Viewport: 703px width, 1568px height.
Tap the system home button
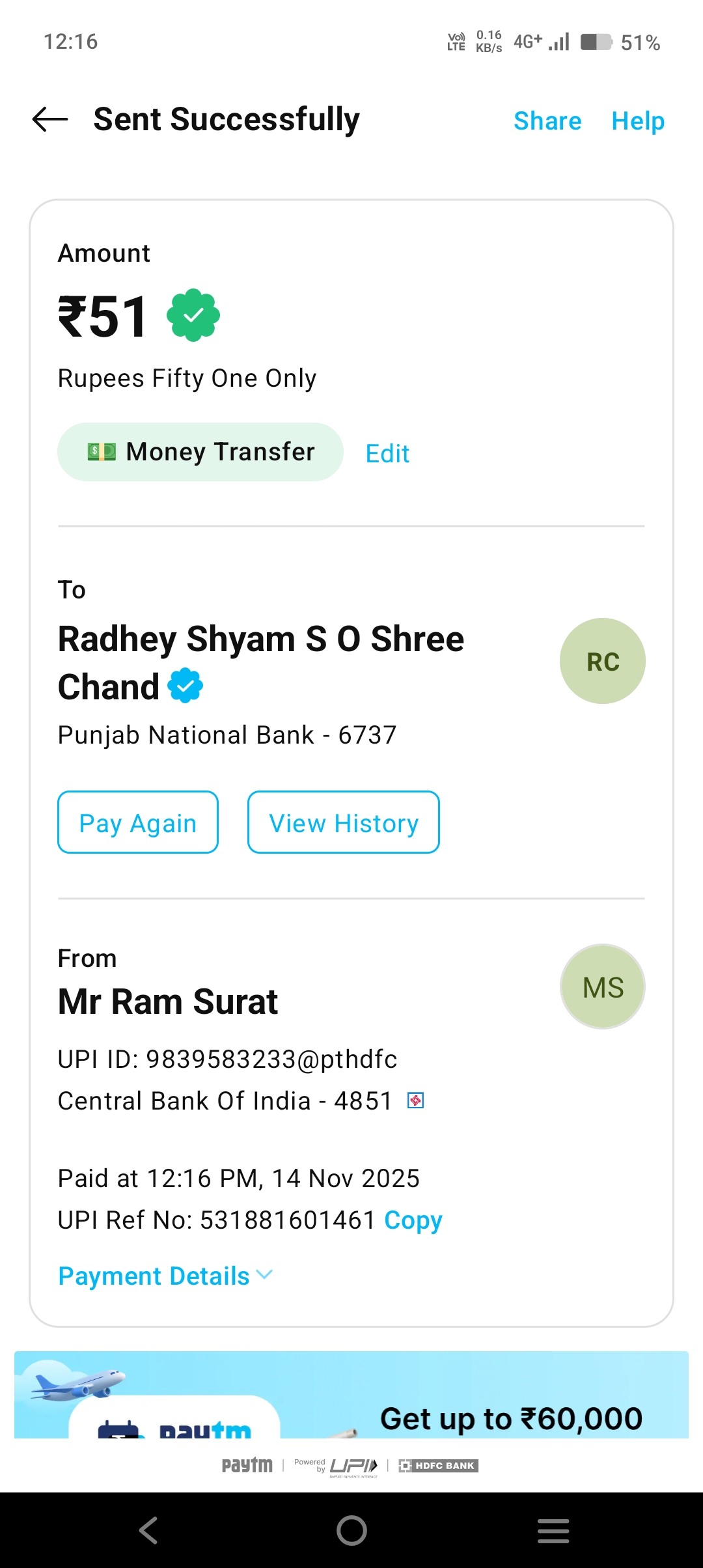coord(351,1530)
